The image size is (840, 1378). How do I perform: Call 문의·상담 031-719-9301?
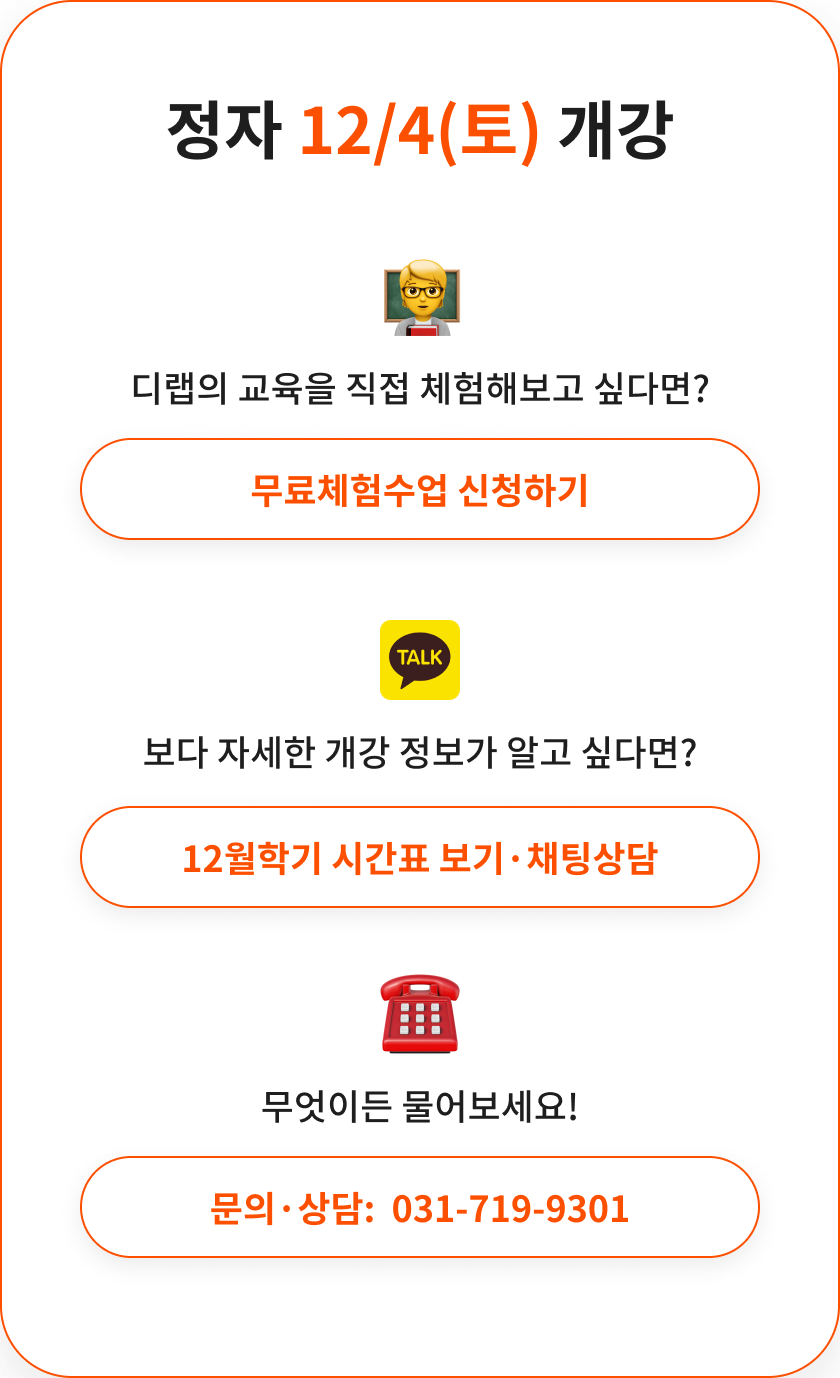(x=419, y=1208)
